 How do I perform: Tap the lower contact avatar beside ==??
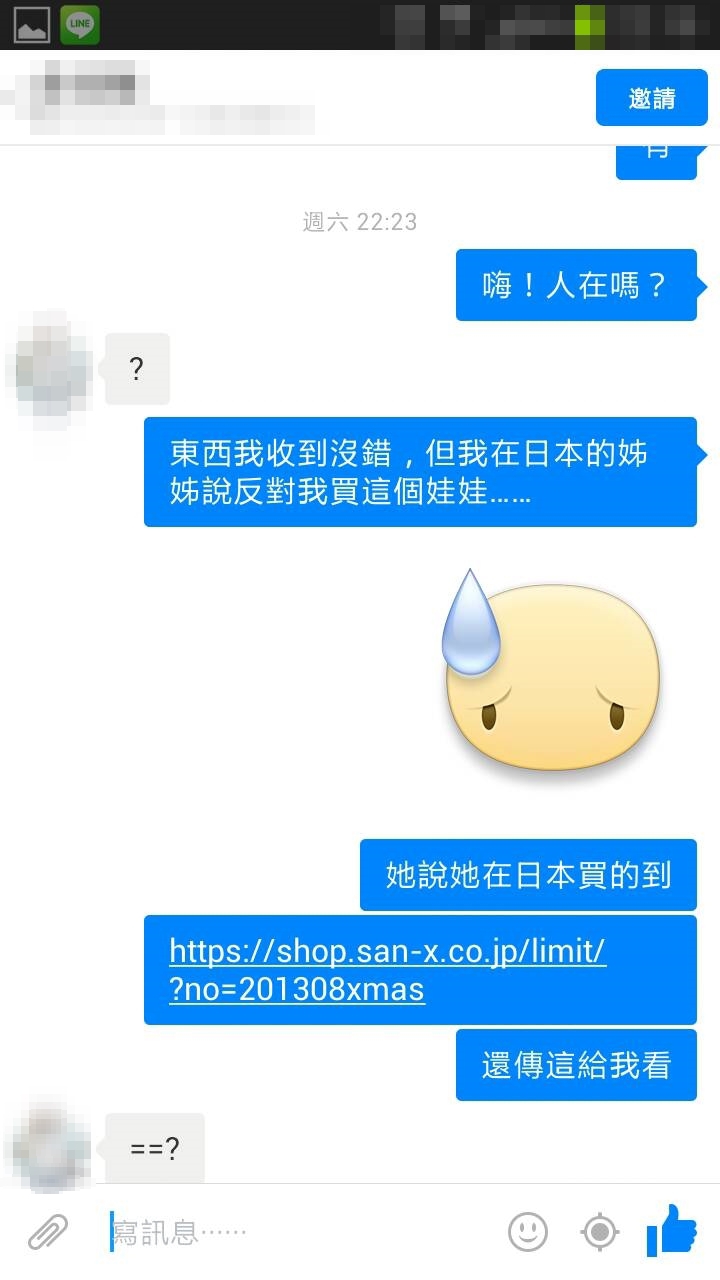coord(45,1148)
